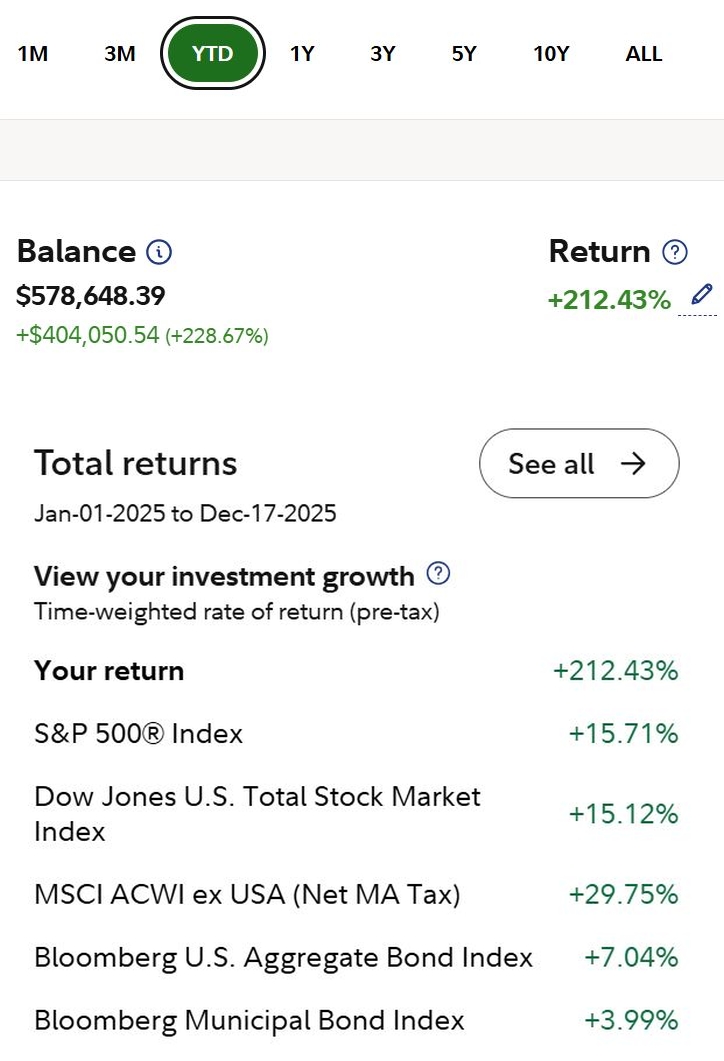Switch to the ALL time range

point(644,54)
